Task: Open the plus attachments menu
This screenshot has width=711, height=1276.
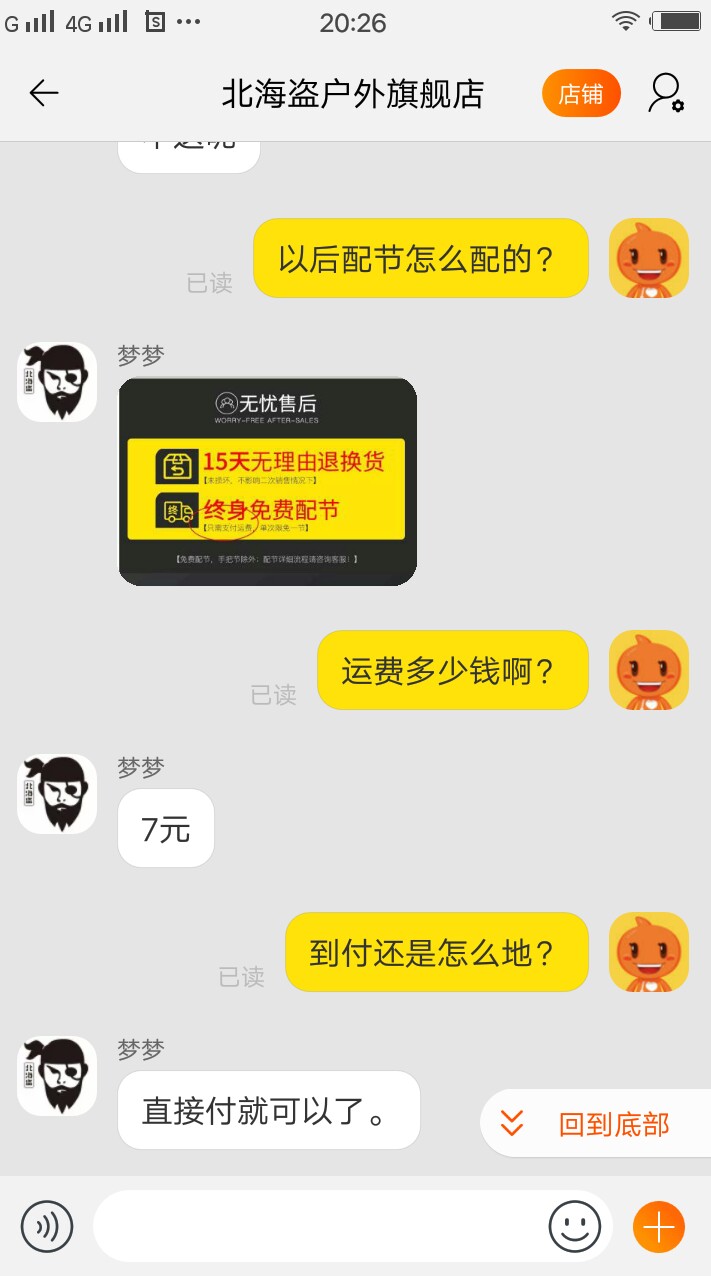Action: 659,1225
